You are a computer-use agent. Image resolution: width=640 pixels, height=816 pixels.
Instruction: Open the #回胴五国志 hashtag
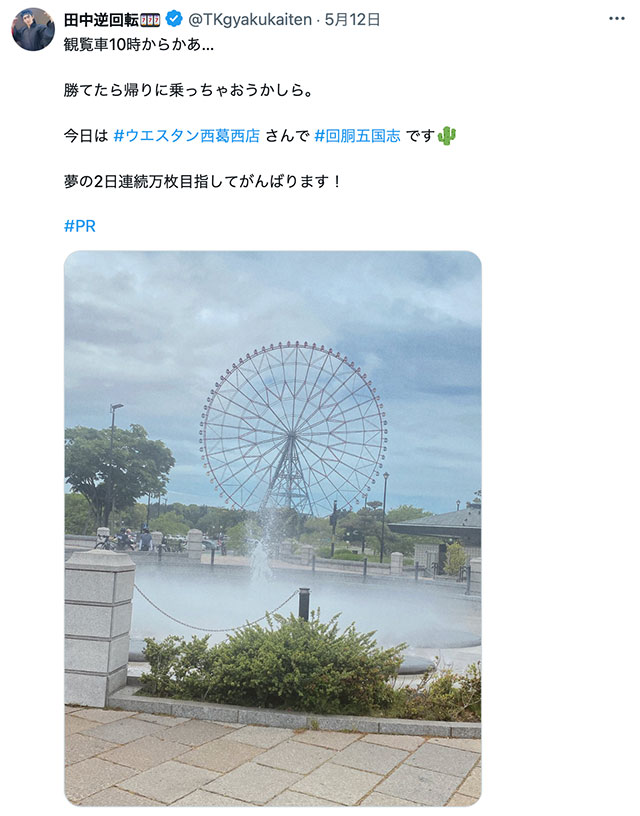[x=357, y=135]
